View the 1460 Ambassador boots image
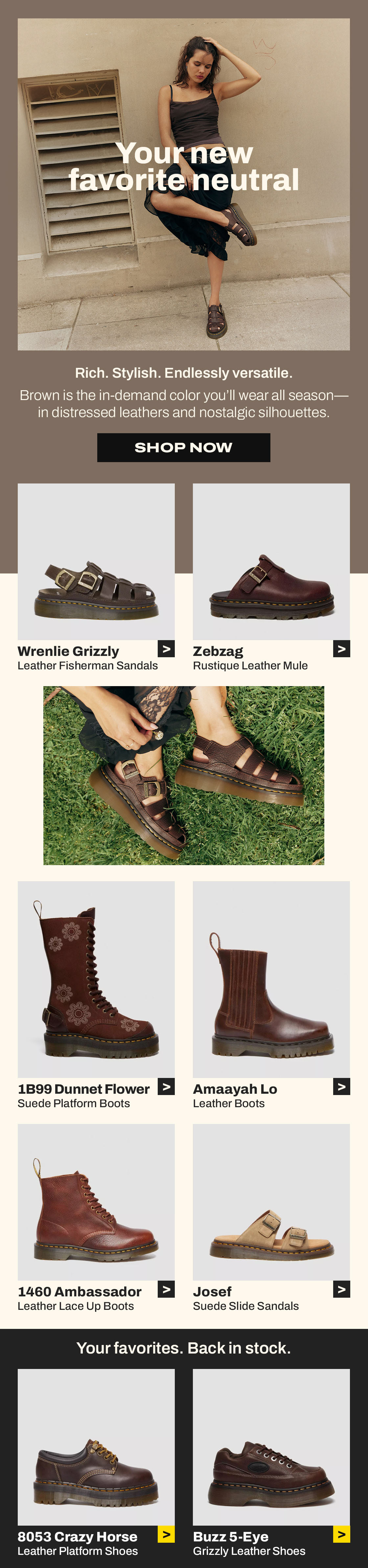The image size is (368, 1568). pyautogui.click(x=96, y=1202)
